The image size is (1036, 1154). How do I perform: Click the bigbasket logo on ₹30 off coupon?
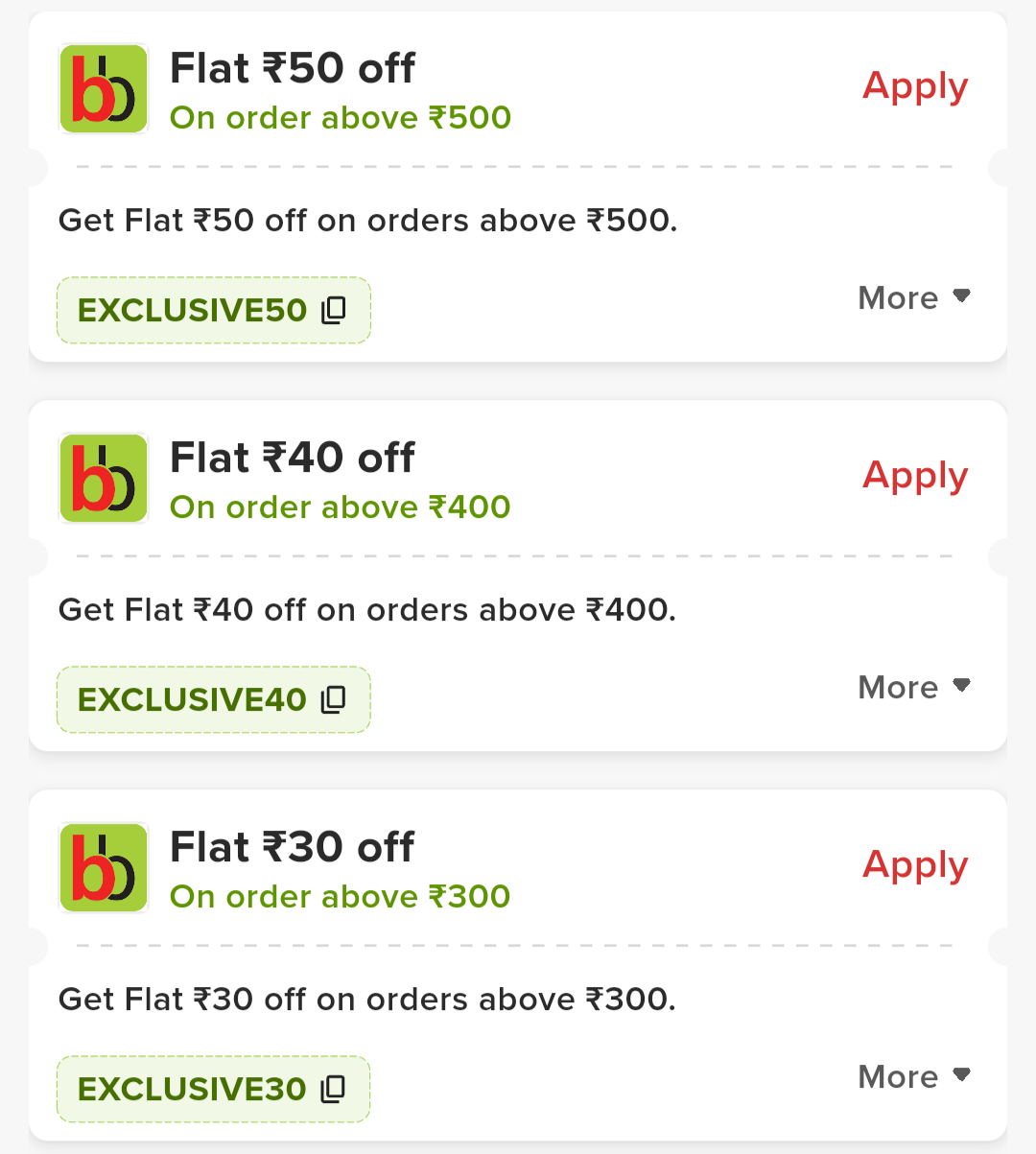104,866
